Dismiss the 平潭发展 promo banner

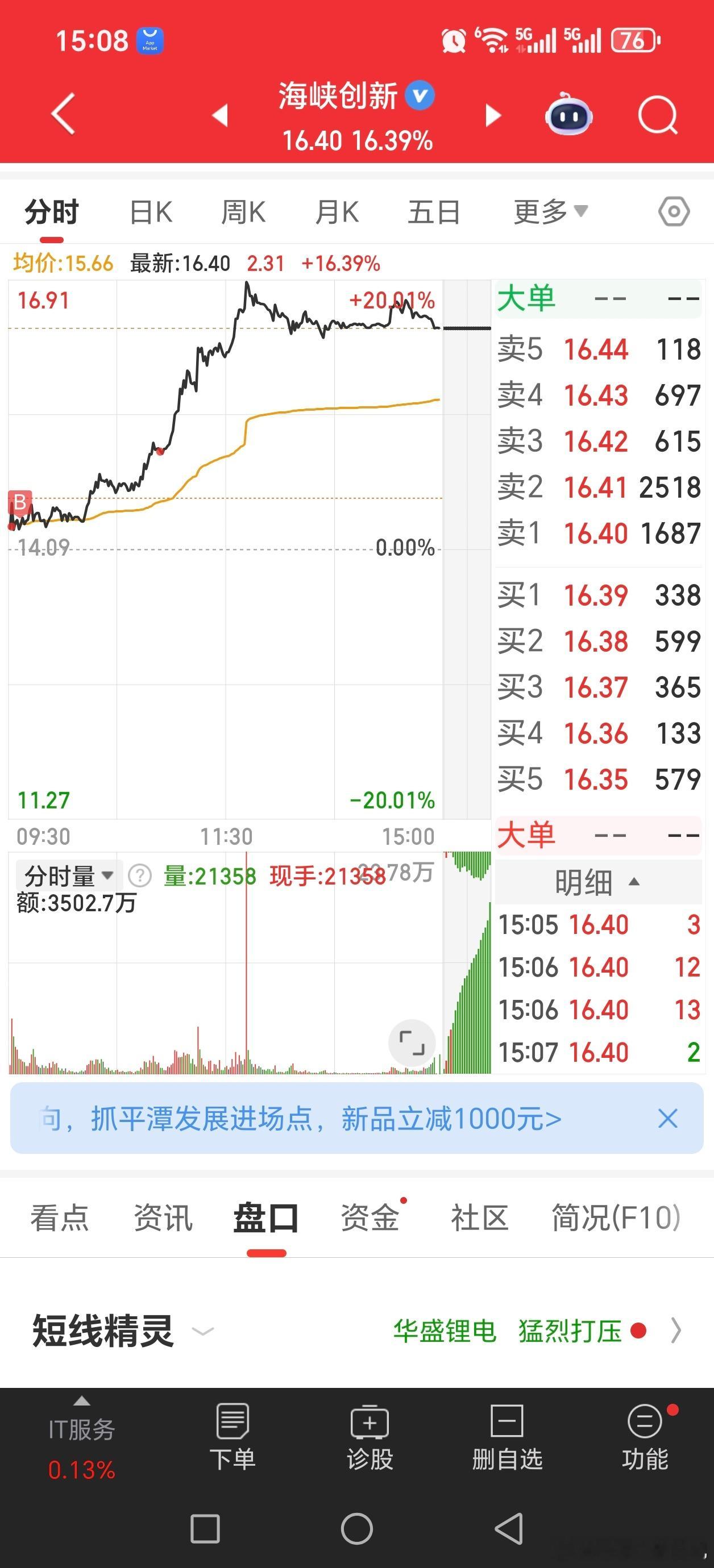click(x=668, y=1118)
